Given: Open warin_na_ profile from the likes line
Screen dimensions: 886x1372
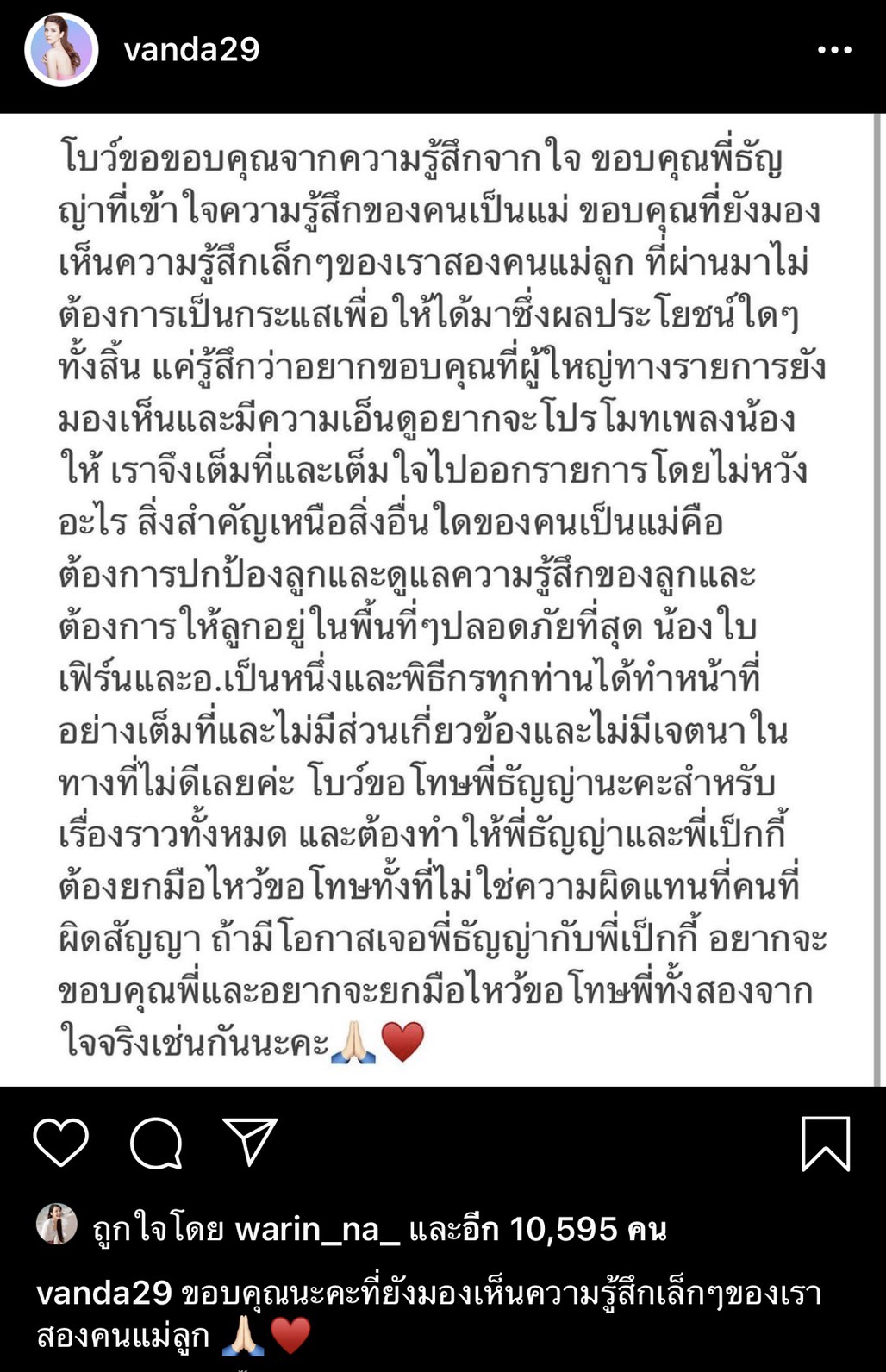Looking at the screenshot, I should point(317,1228).
